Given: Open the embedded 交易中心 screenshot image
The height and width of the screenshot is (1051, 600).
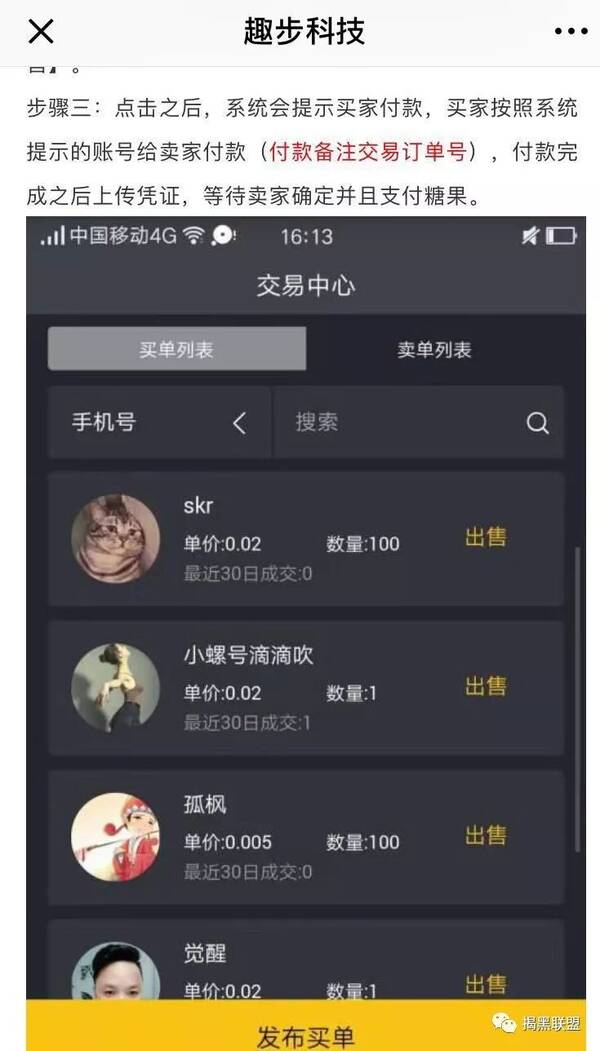Looking at the screenshot, I should (305, 630).
